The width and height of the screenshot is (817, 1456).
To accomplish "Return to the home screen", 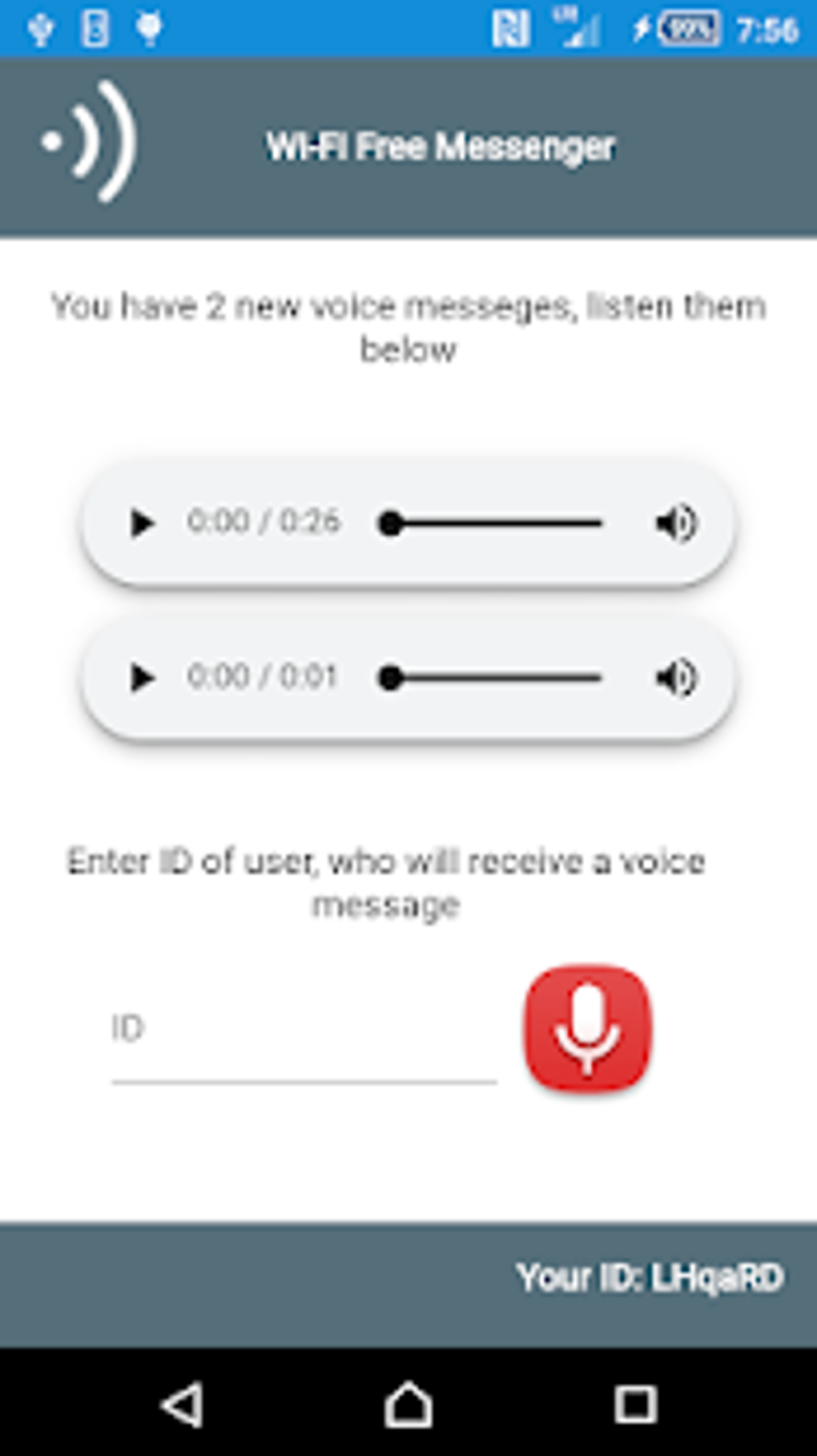I will (408, 1404).
